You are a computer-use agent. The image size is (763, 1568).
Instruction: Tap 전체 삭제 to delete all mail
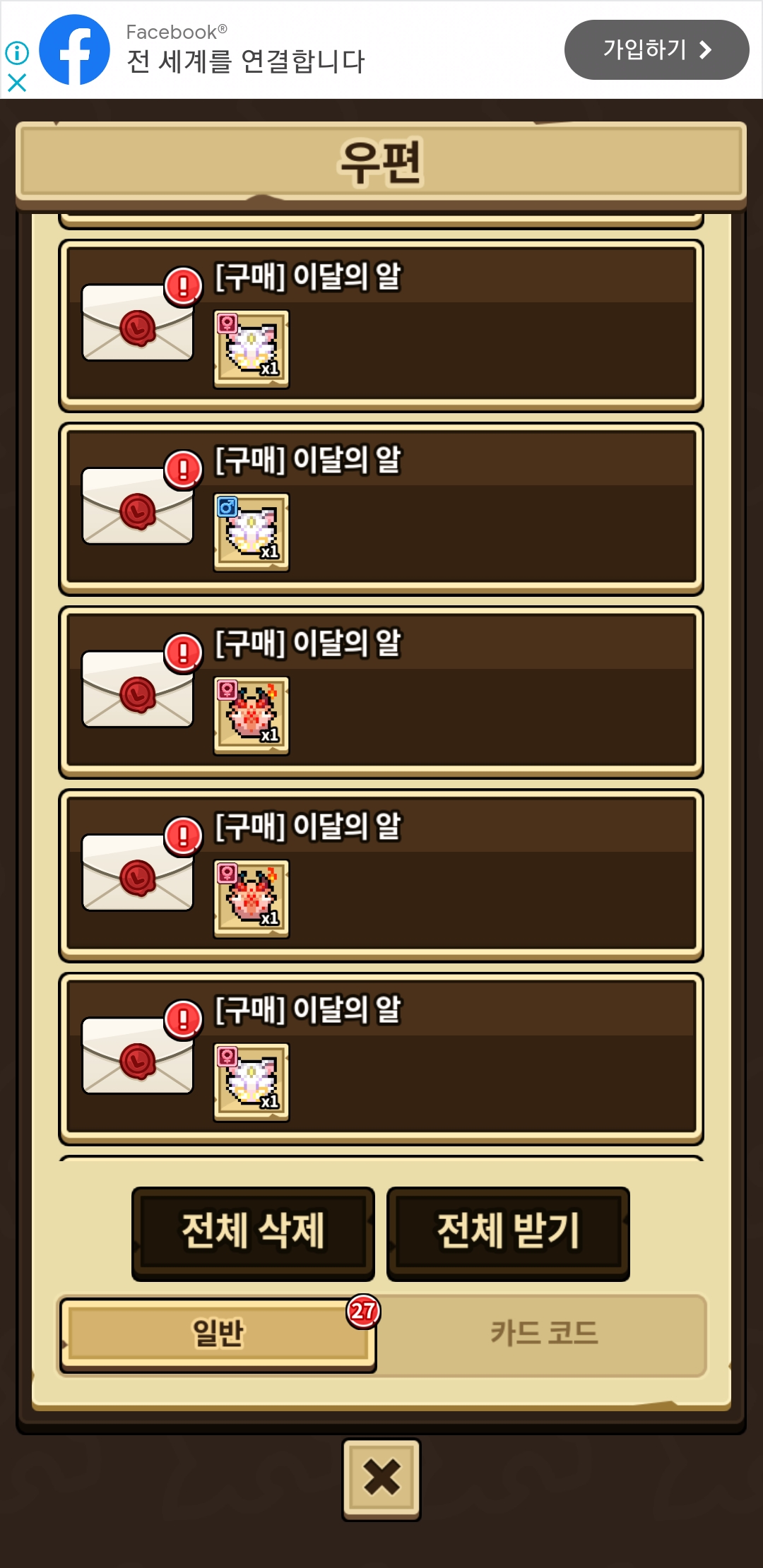(253, 1233)
